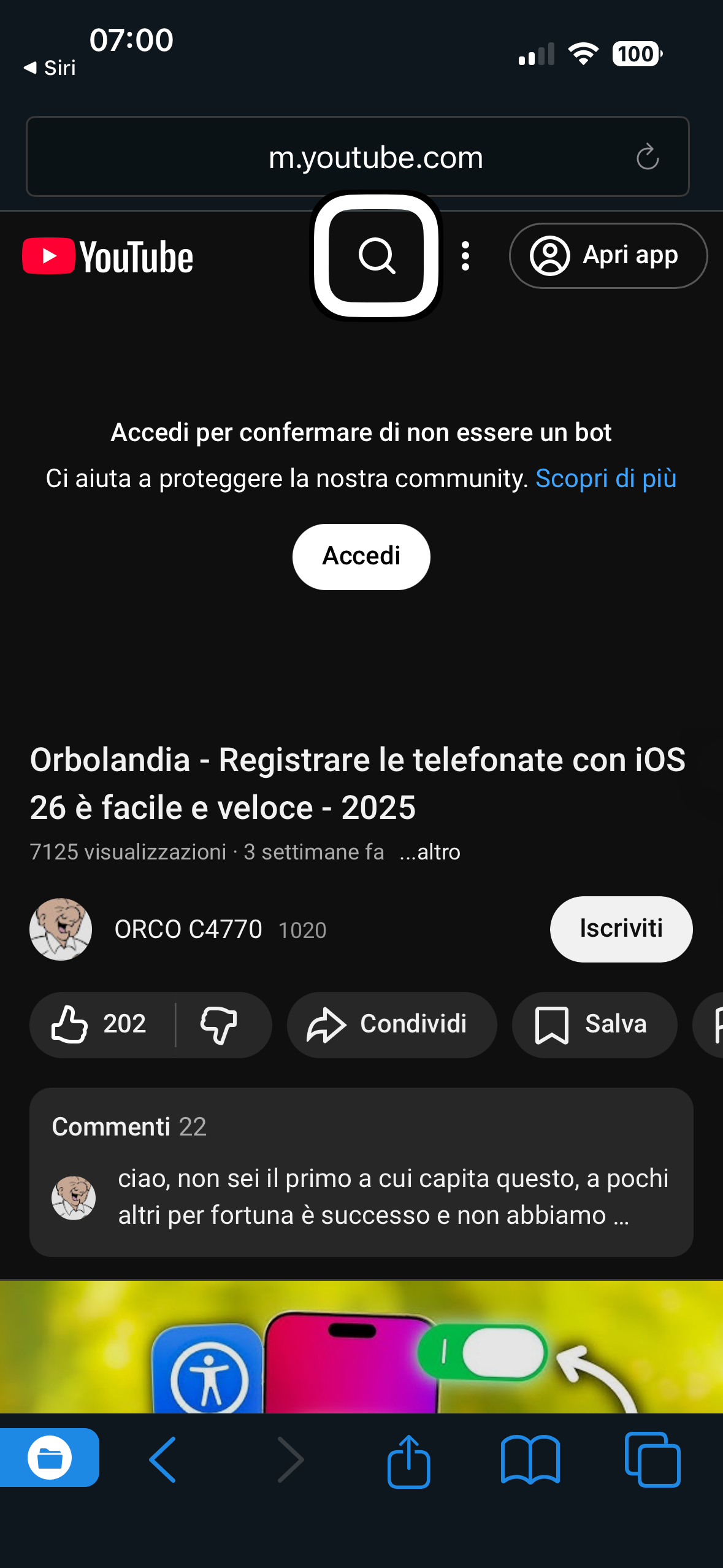This screenshot has height=1568, width=723.
Task: Dislike this video
Action: click(x=219, y=1024)
